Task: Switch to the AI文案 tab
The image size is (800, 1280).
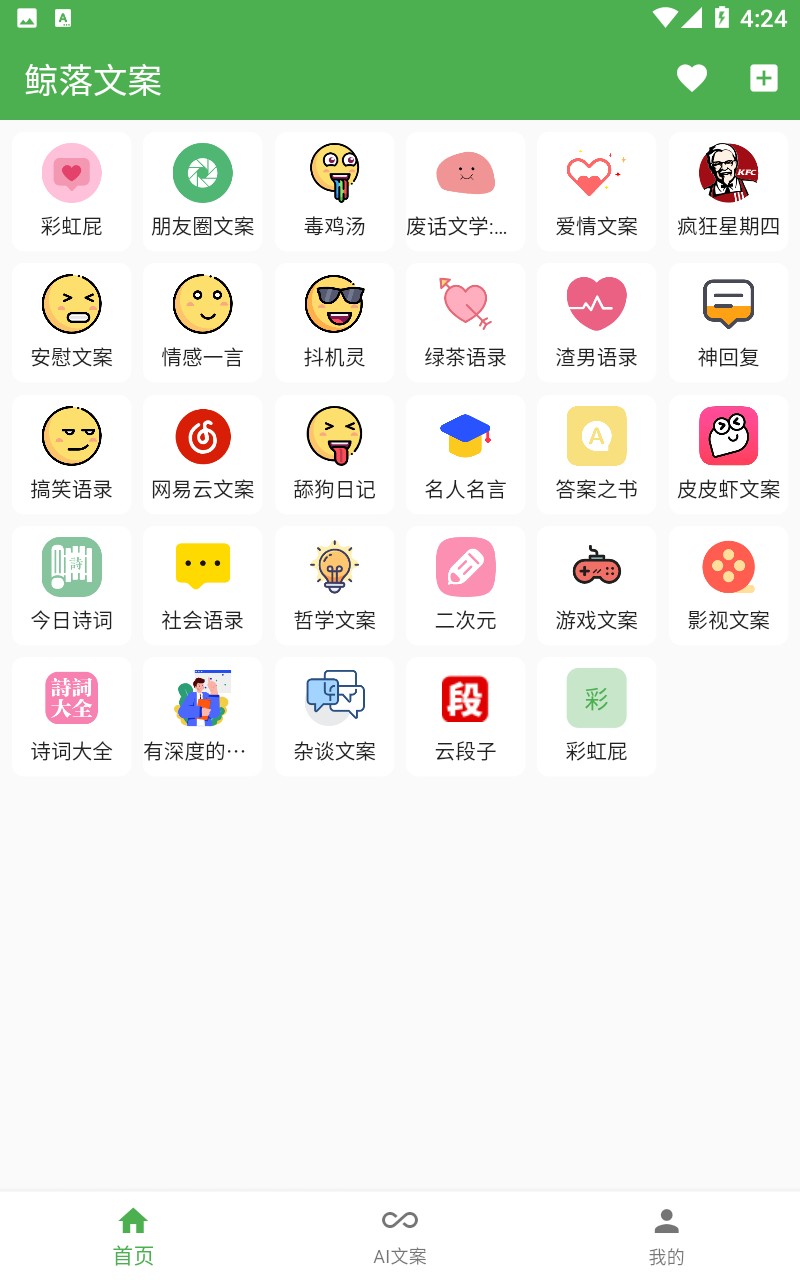Action: pos(399,1232)
